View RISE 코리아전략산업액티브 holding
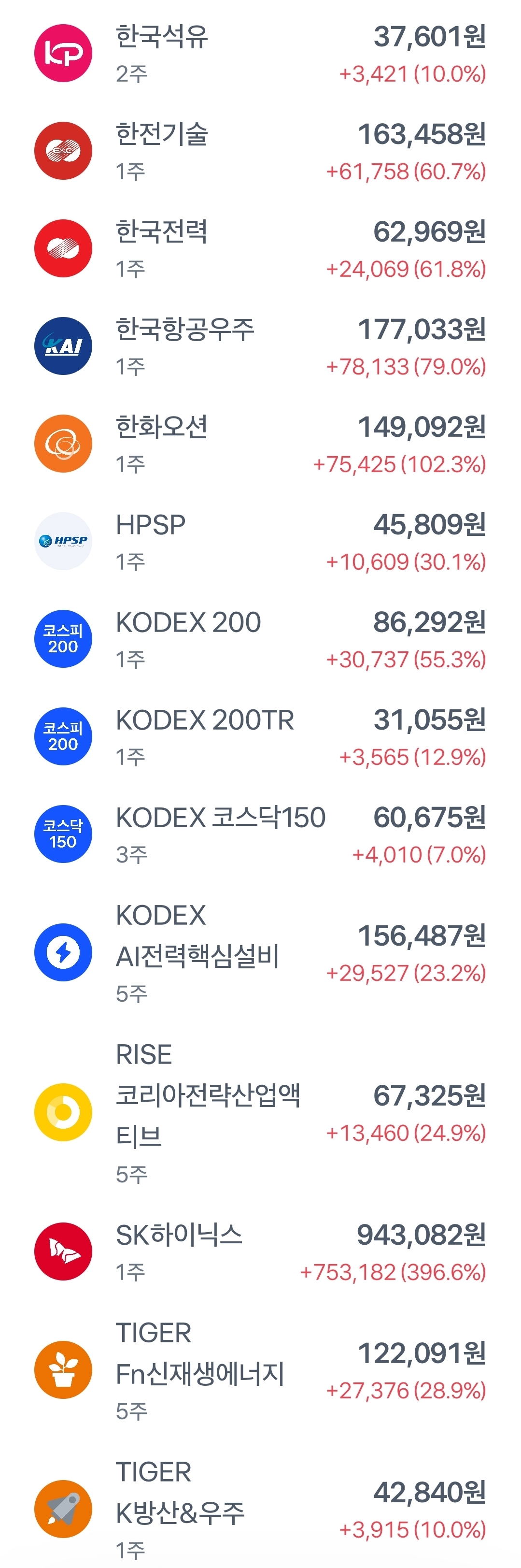 pyautogui.click(x=260, y=1113)
